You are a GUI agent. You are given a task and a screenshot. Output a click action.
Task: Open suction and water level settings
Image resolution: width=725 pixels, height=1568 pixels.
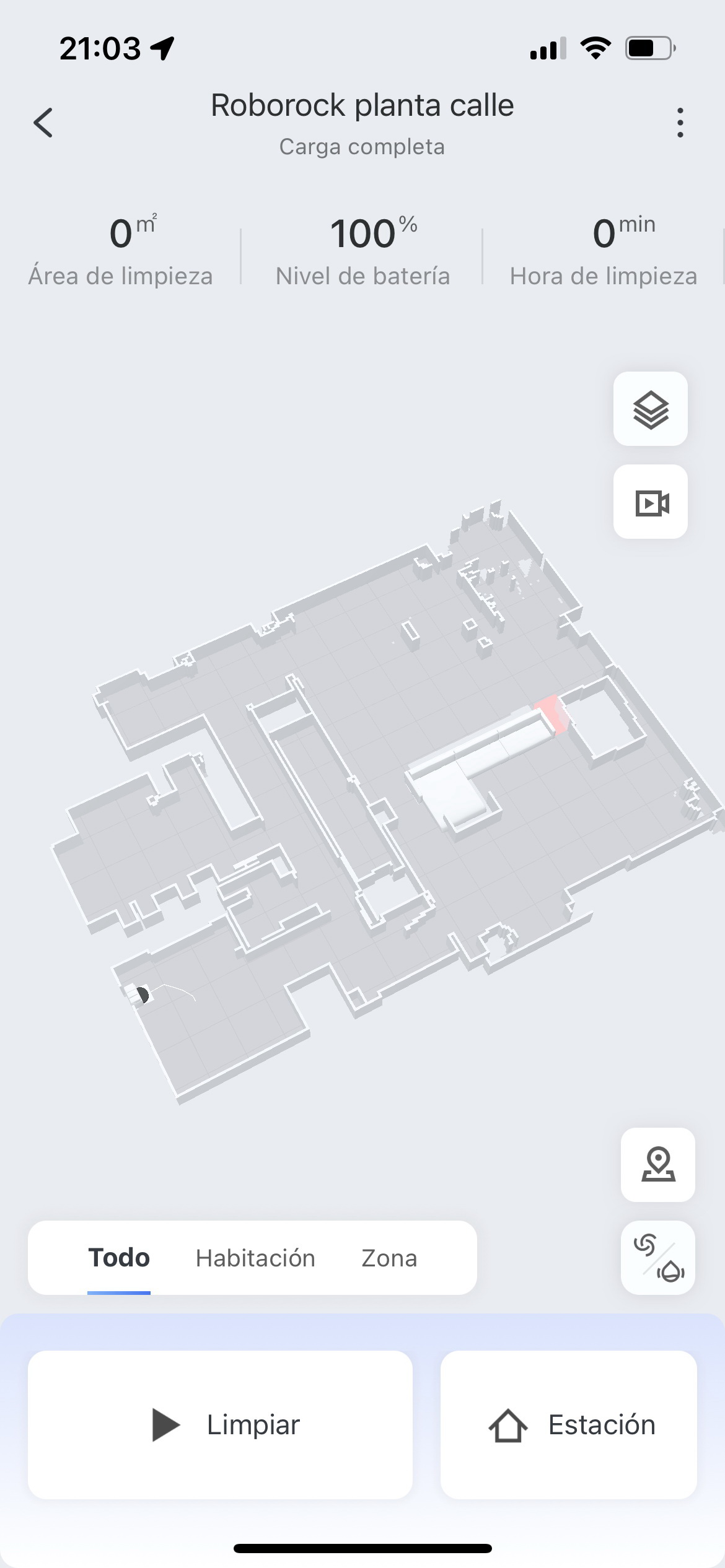click(657, 1258)
